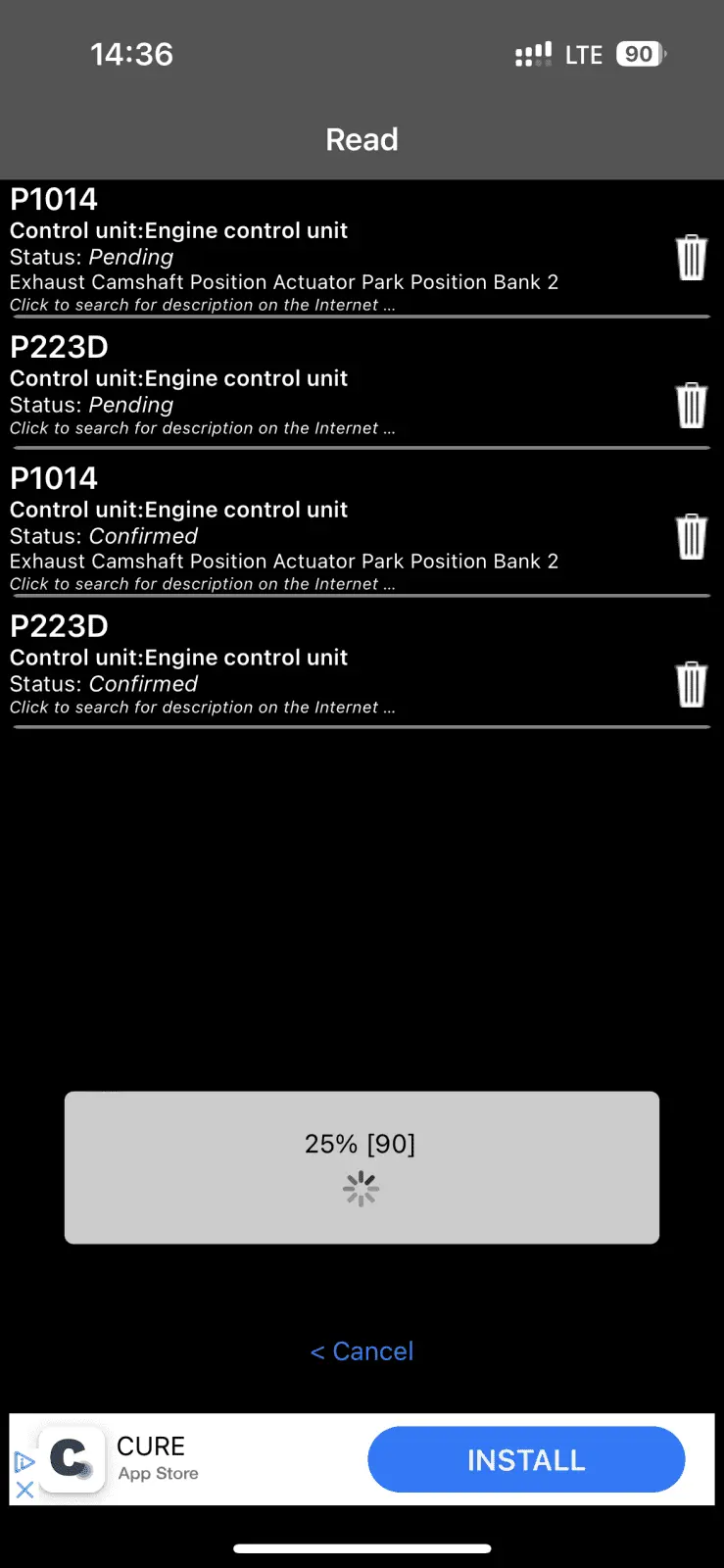This screenshot has height=1568, width=724.
Task: Cancel the reading process
Action: 362,1351
